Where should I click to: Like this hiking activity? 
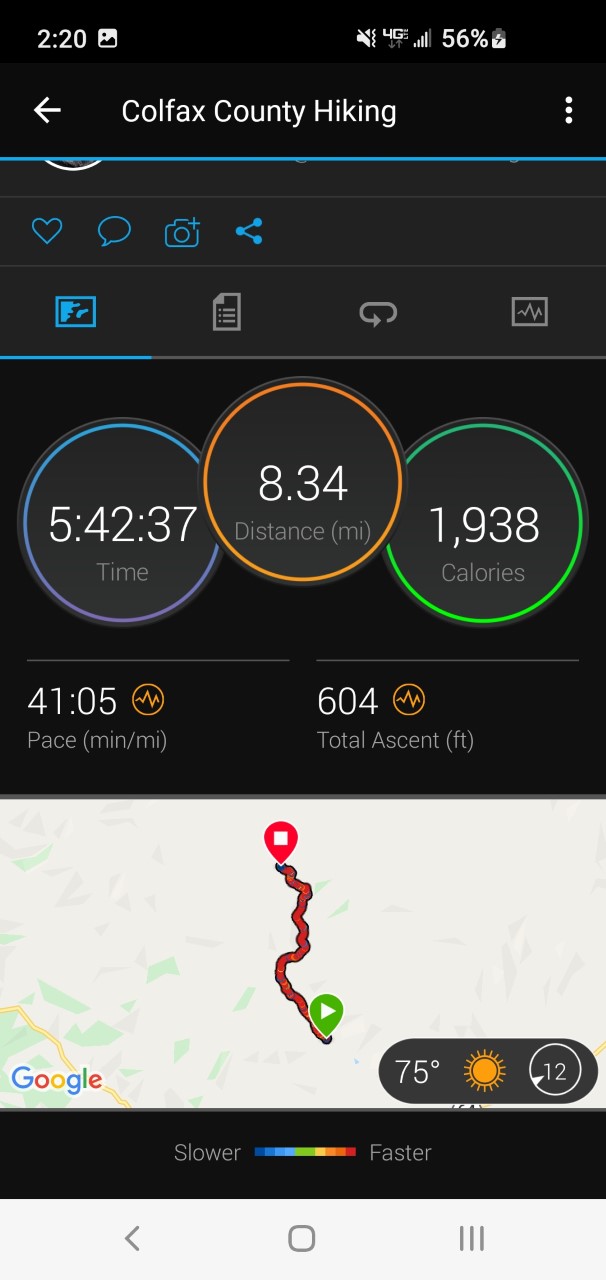click(47, 232)
